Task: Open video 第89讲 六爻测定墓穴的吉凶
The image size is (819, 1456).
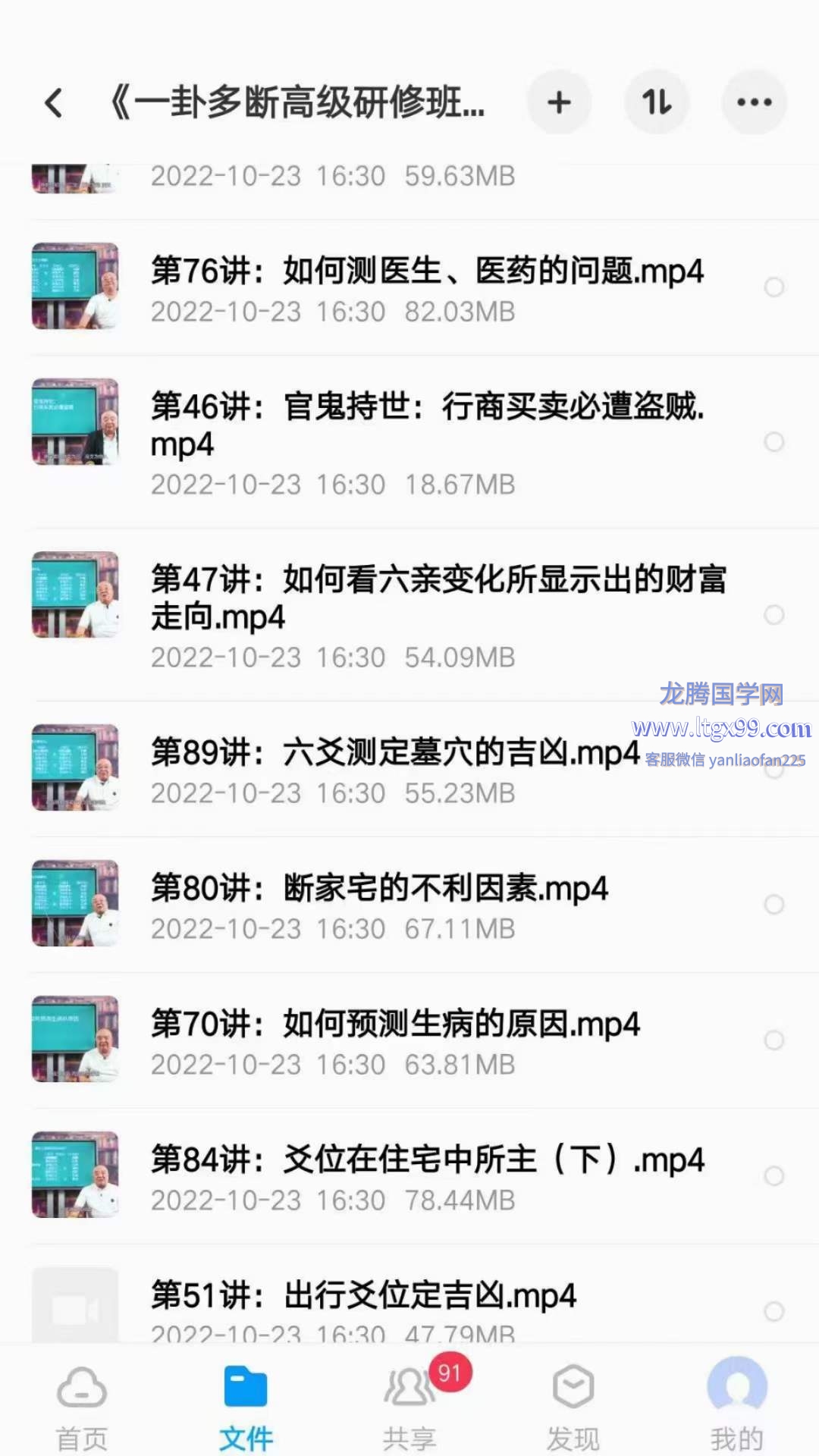Action: (x=394, y=753)
